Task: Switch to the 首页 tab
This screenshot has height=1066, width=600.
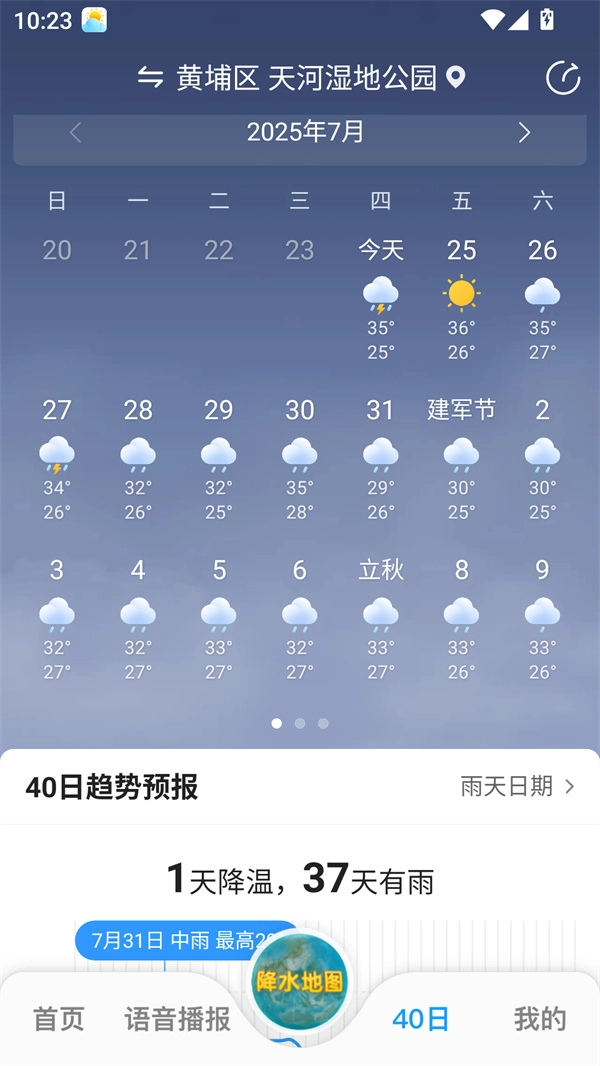Action: 60,1019
